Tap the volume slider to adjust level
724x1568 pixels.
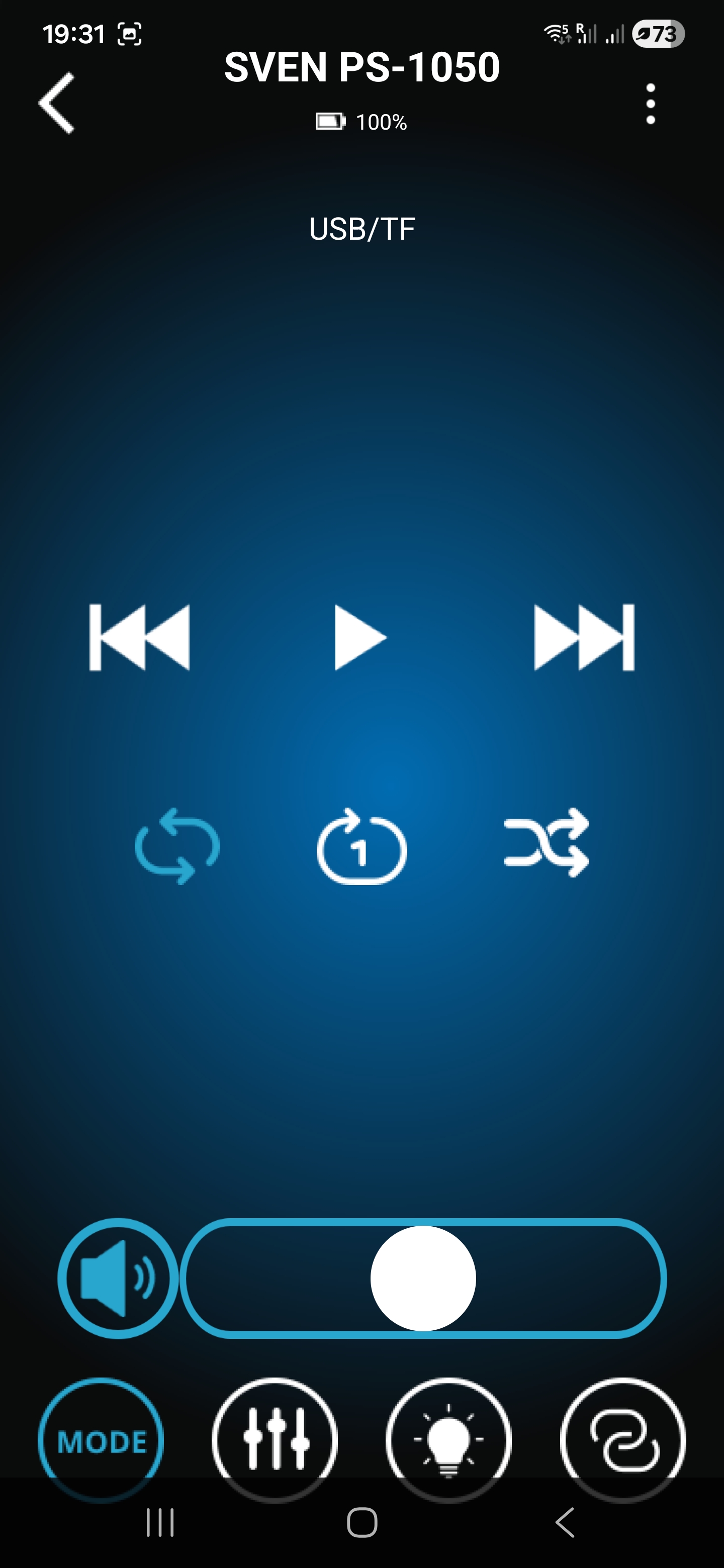click(x=423, y=1278)
